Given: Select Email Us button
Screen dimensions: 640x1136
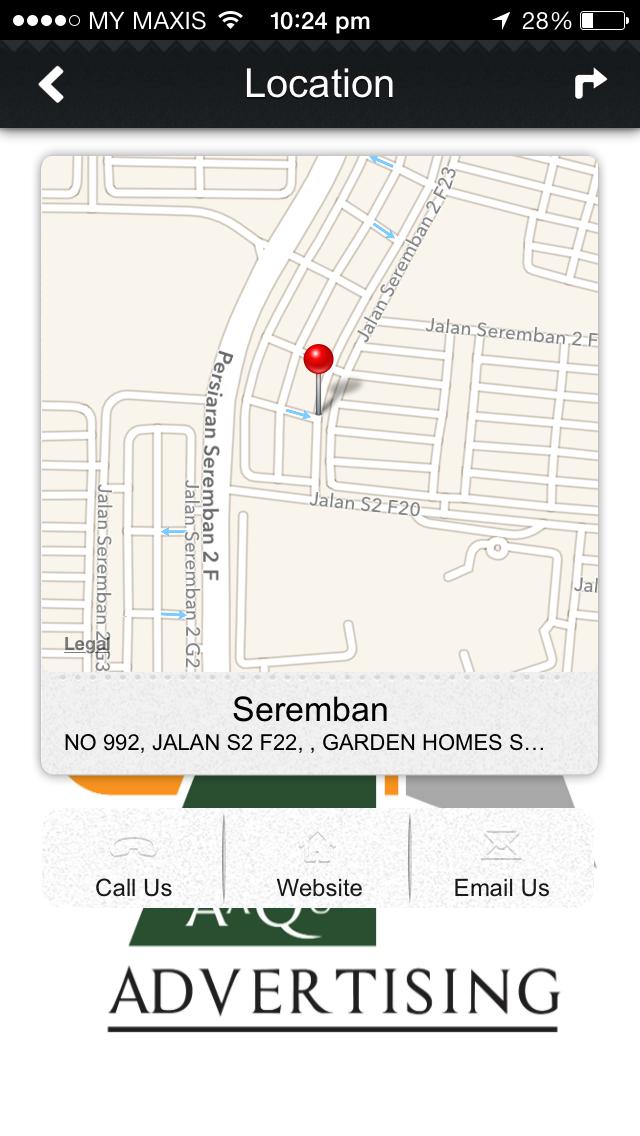Looking at the screenshot, I should coord(501,862).
